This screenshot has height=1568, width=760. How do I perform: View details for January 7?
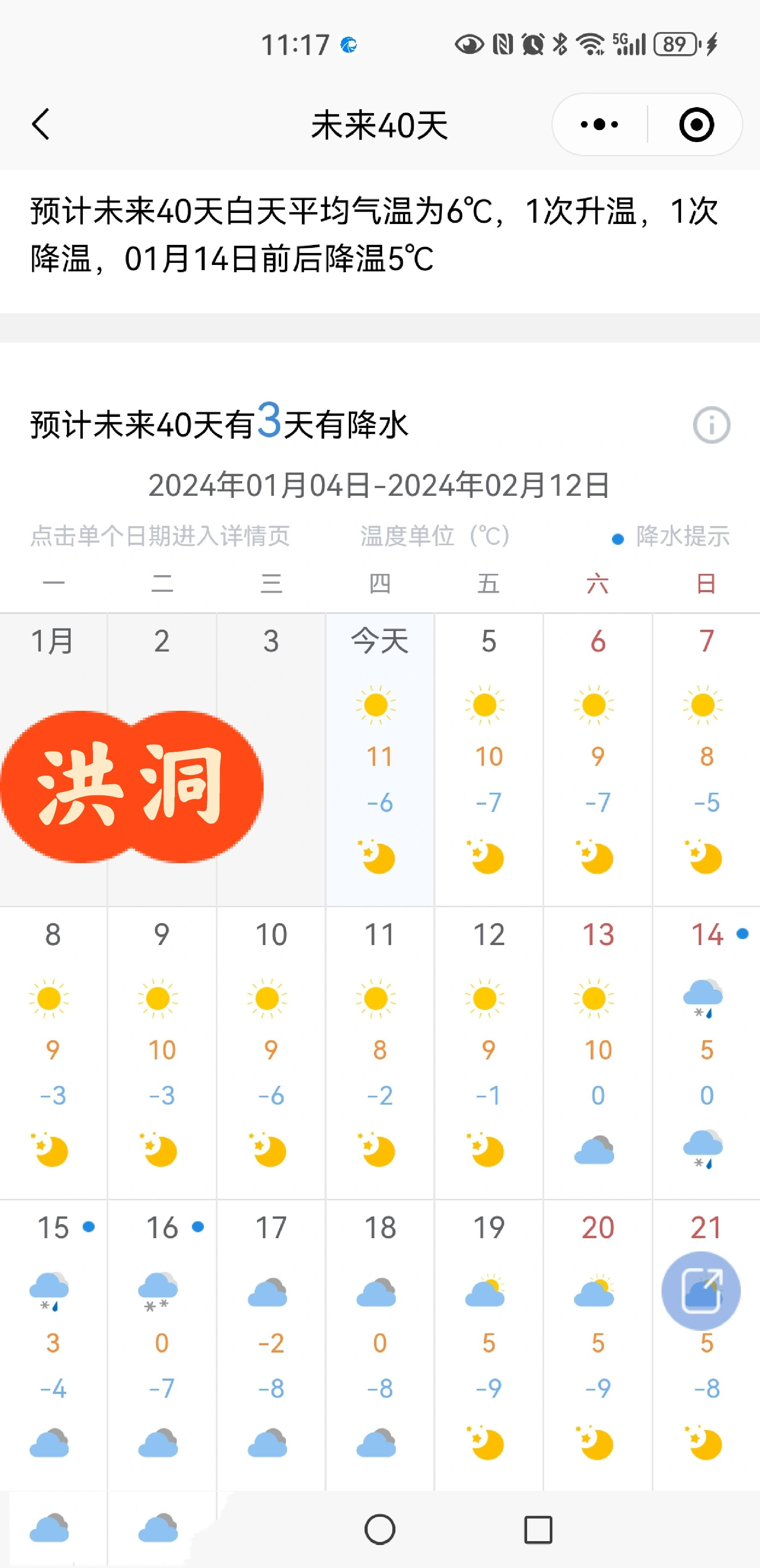[706, 759]
